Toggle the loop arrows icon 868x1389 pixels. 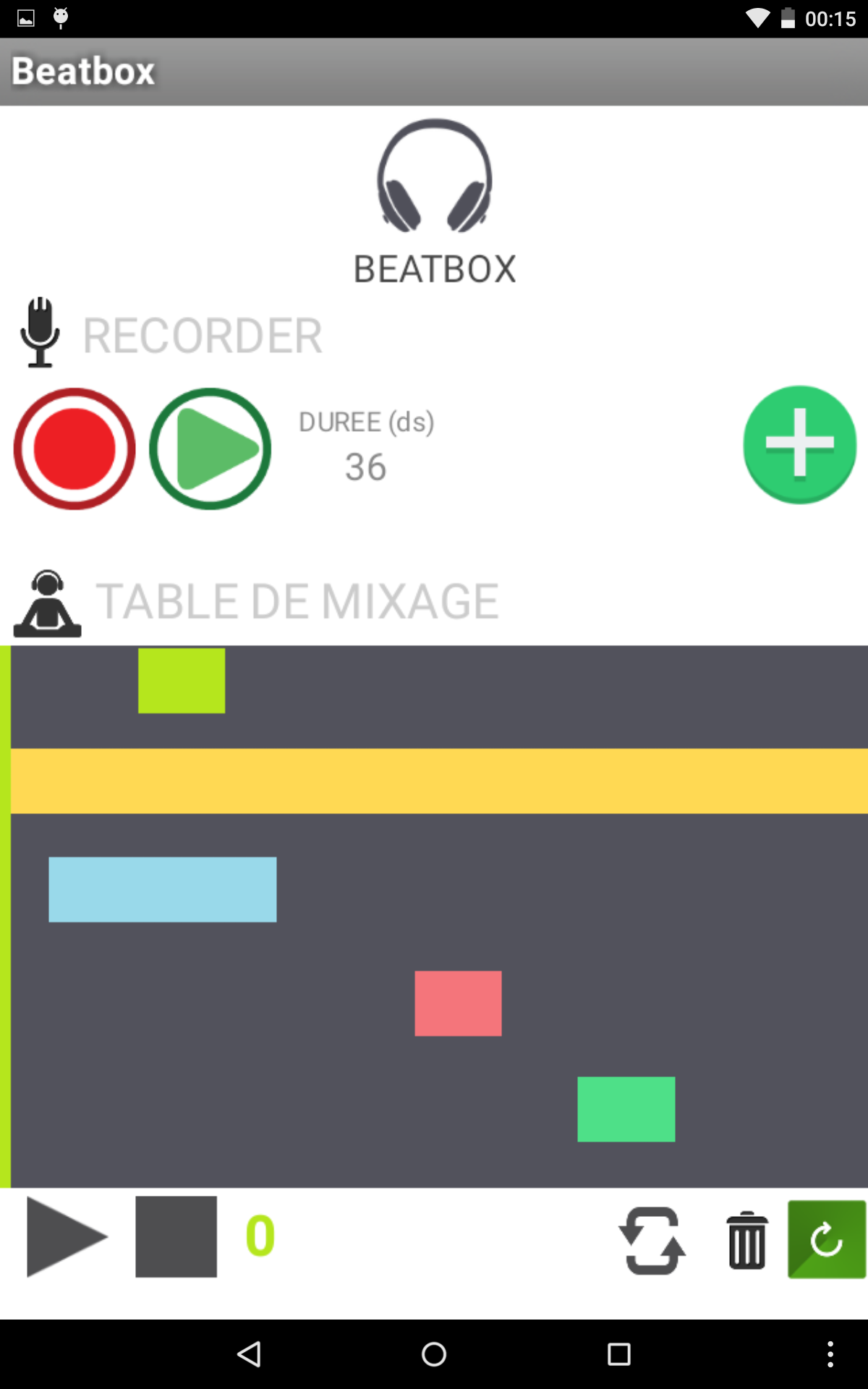click(x=652, y=1240)
